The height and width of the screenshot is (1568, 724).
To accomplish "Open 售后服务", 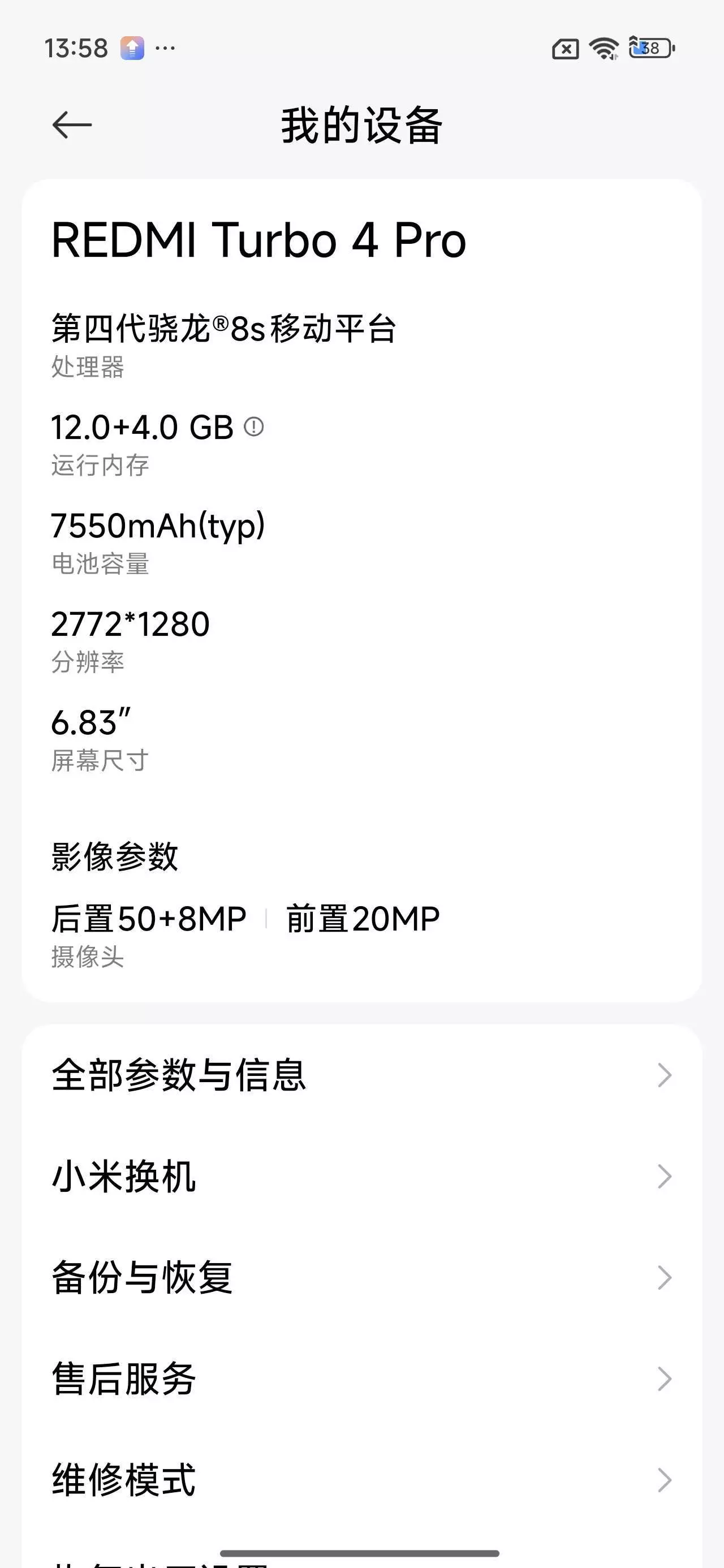I will 361,1379.
